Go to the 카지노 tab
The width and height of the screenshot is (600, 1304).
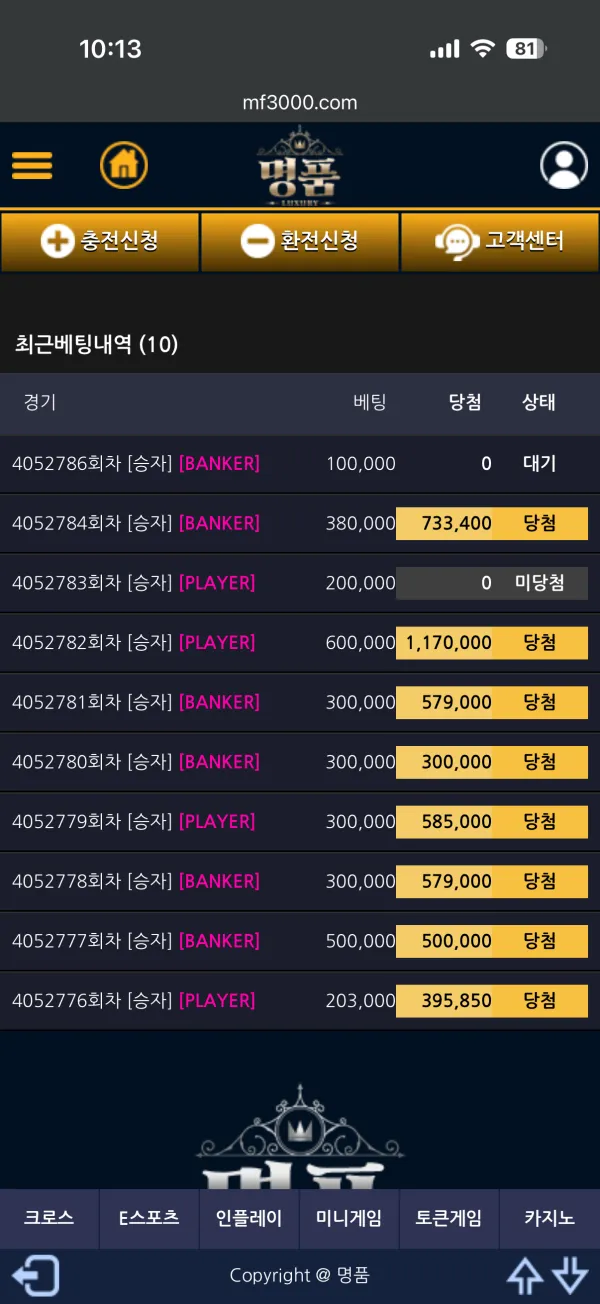[549, 1218]
